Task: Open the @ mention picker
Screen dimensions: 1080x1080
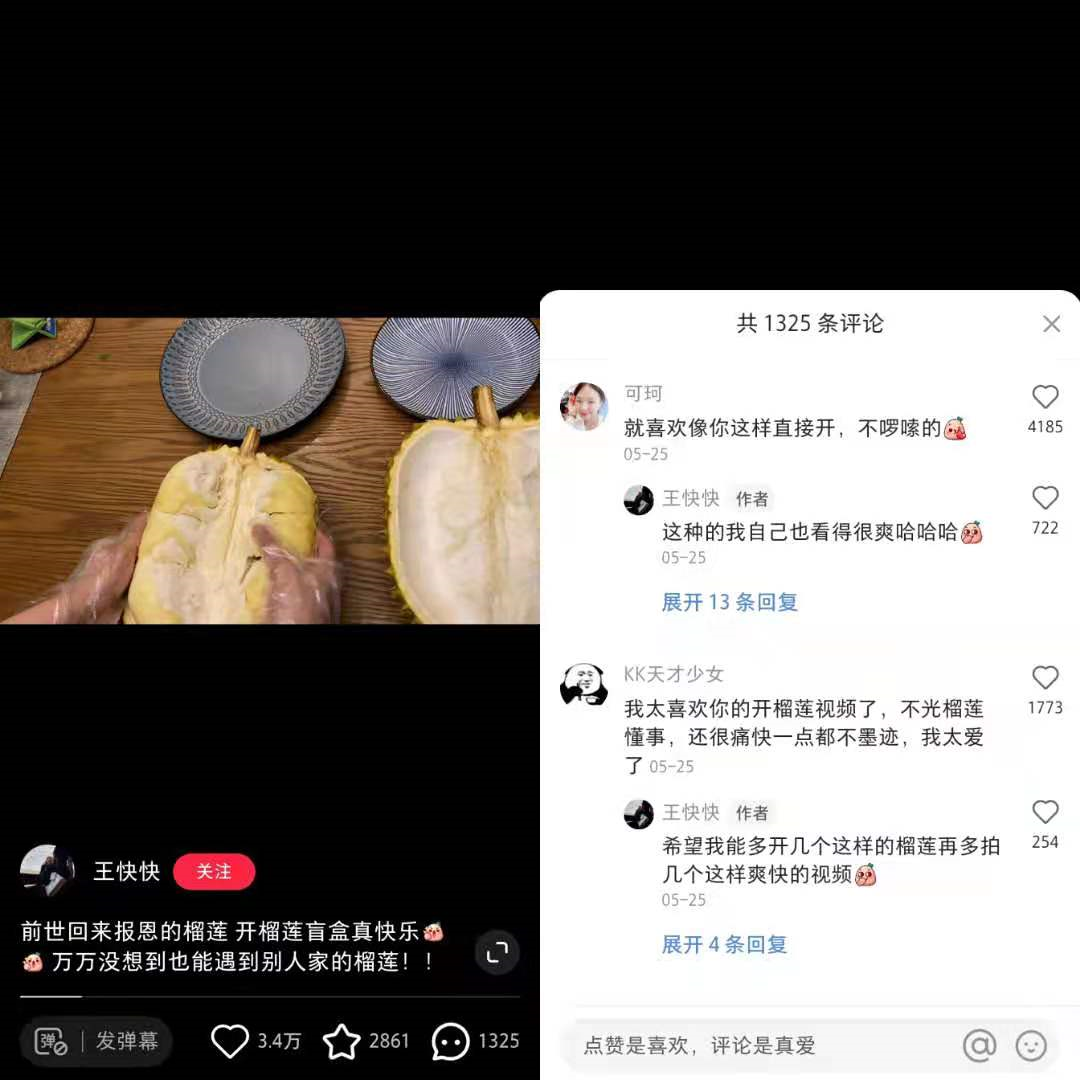Action: pyautogui.click(x=980, y=1046)
